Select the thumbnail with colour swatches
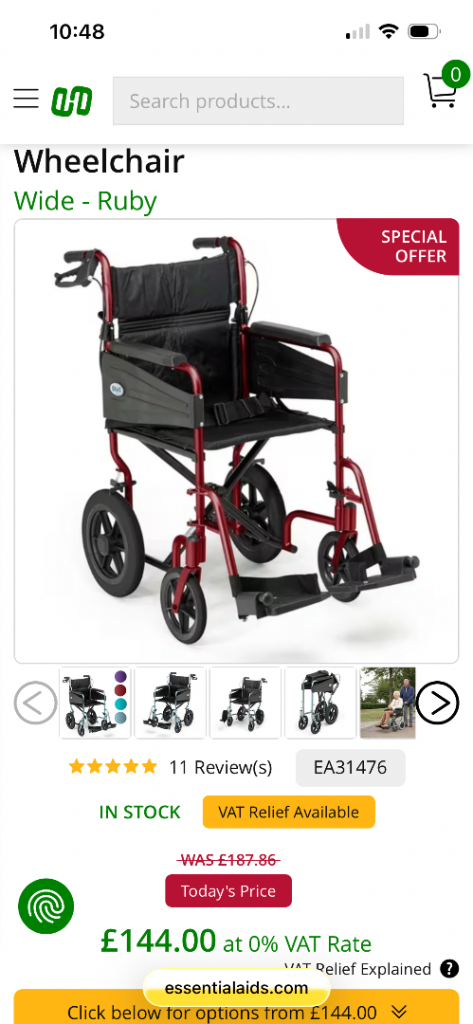 (95, 703)
